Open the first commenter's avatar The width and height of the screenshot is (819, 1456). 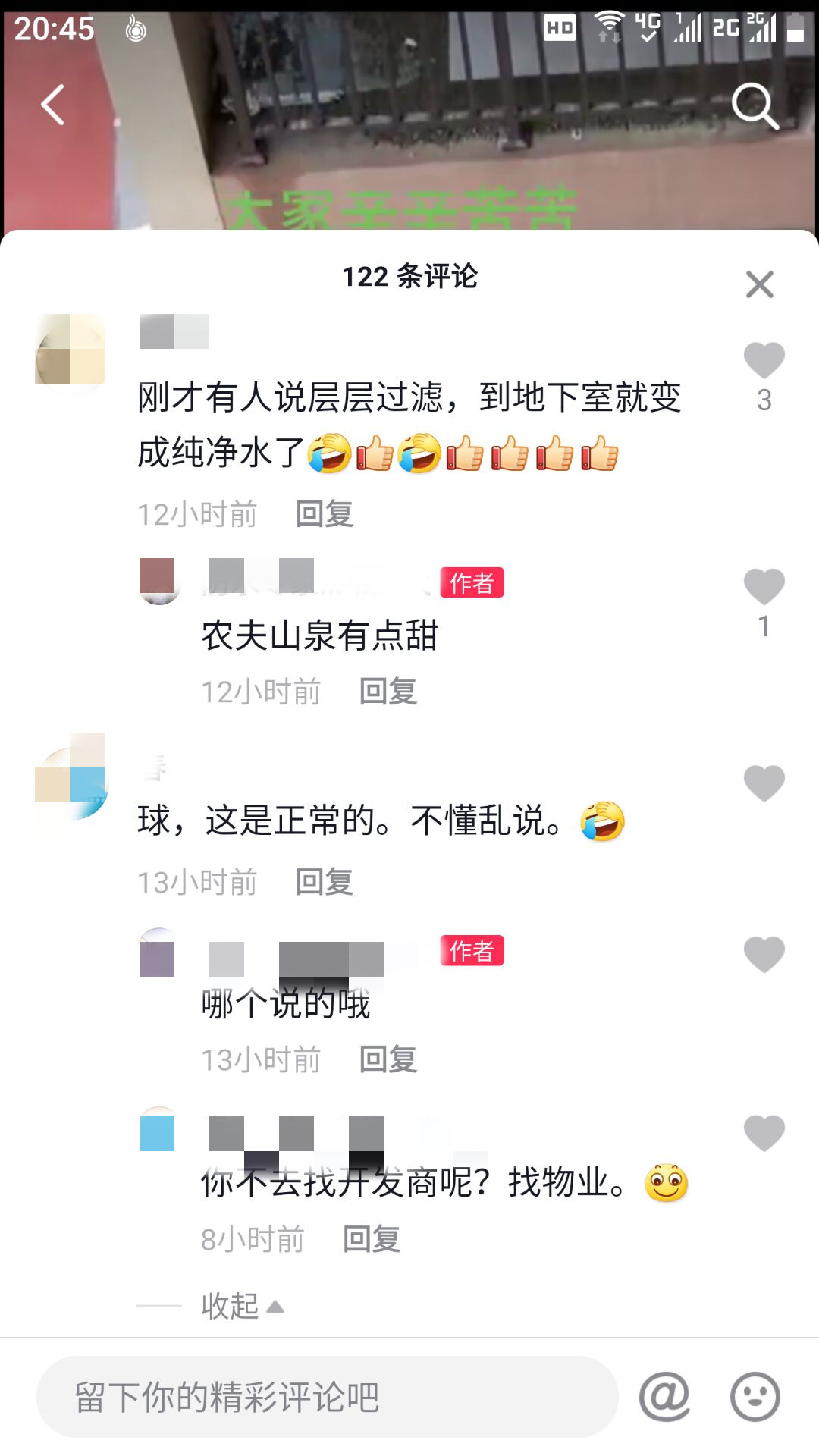pos(71,350)
